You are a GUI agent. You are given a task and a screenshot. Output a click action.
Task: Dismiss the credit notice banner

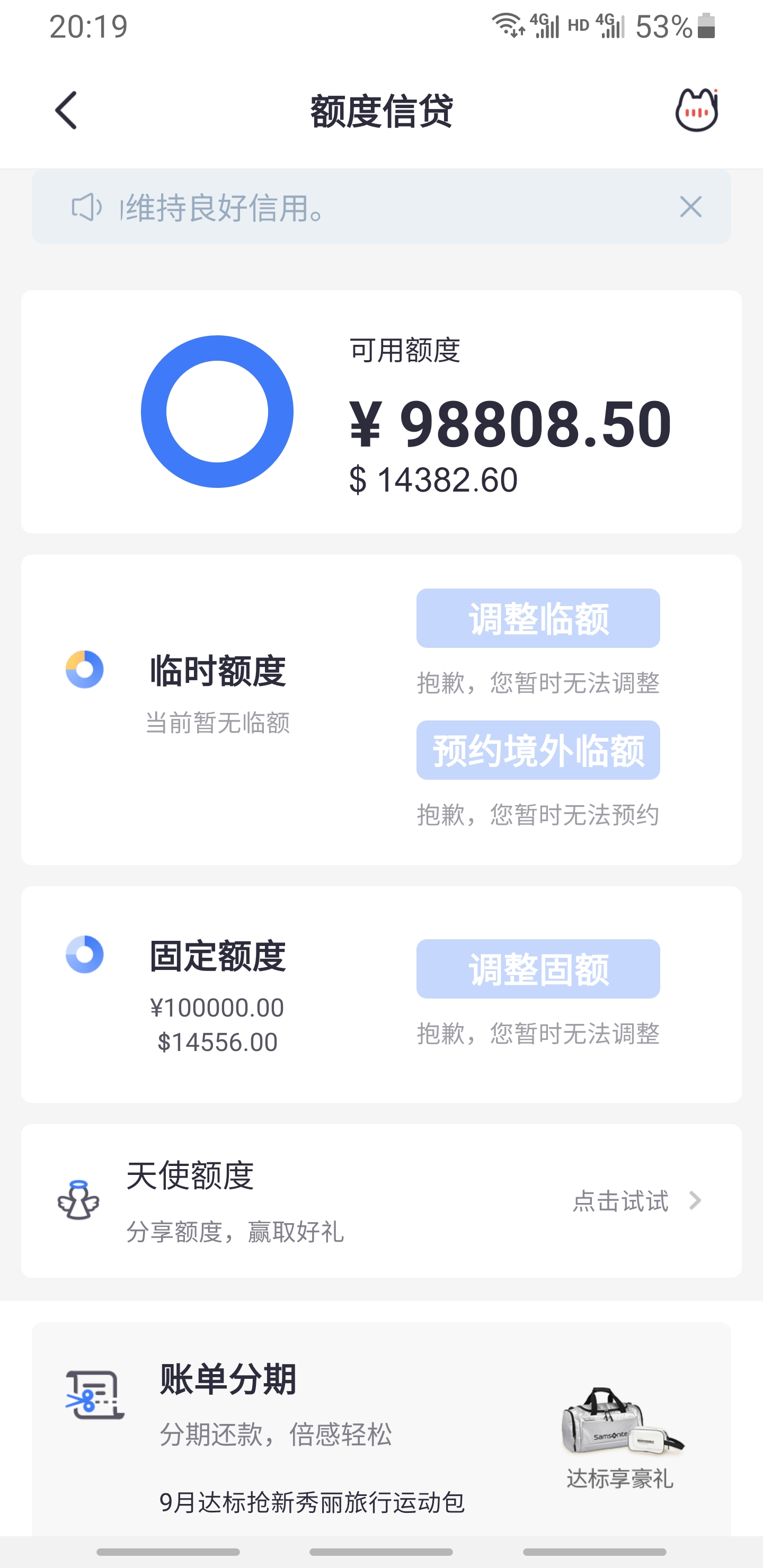(690, 207)
